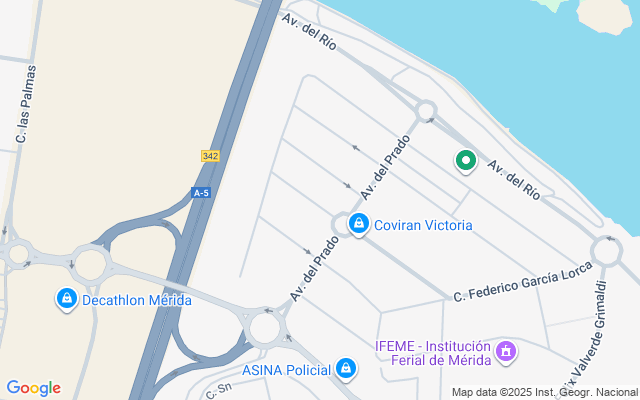Screen dimensions: 640x400
Task: Open the IFEME Institución Ferial de Mérida marker
Action: click(506, 351)
